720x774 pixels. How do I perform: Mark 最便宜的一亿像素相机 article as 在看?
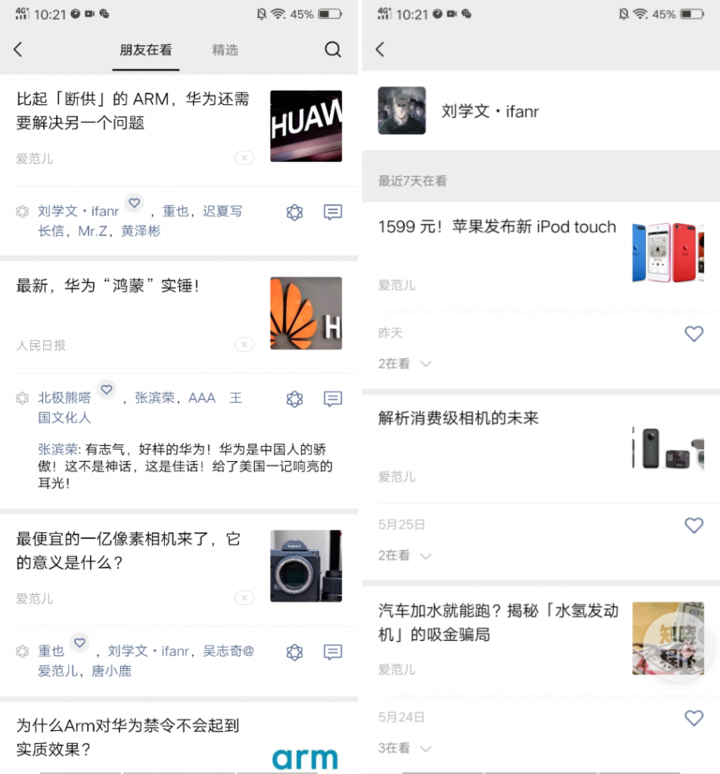click(x=294, y=652)
